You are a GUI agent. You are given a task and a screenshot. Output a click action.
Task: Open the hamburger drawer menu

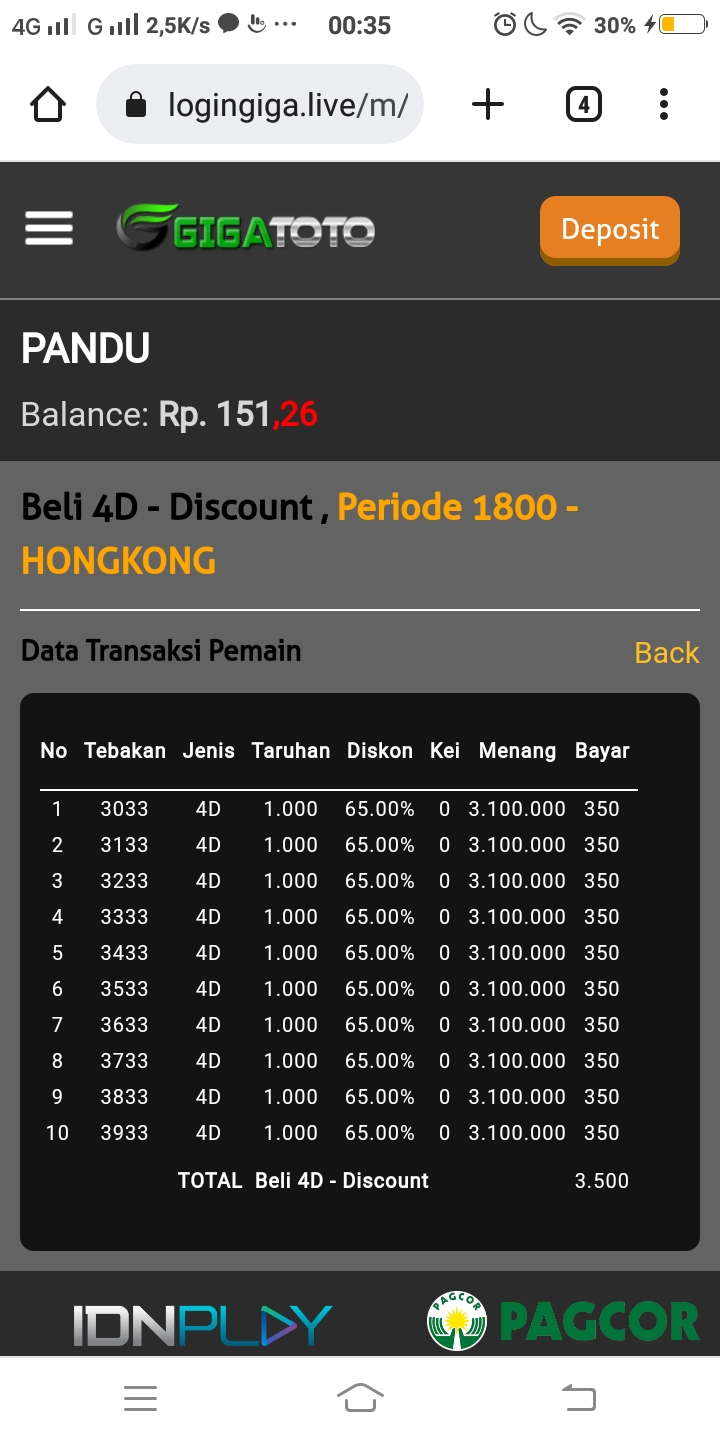click(x=49, y=229)
